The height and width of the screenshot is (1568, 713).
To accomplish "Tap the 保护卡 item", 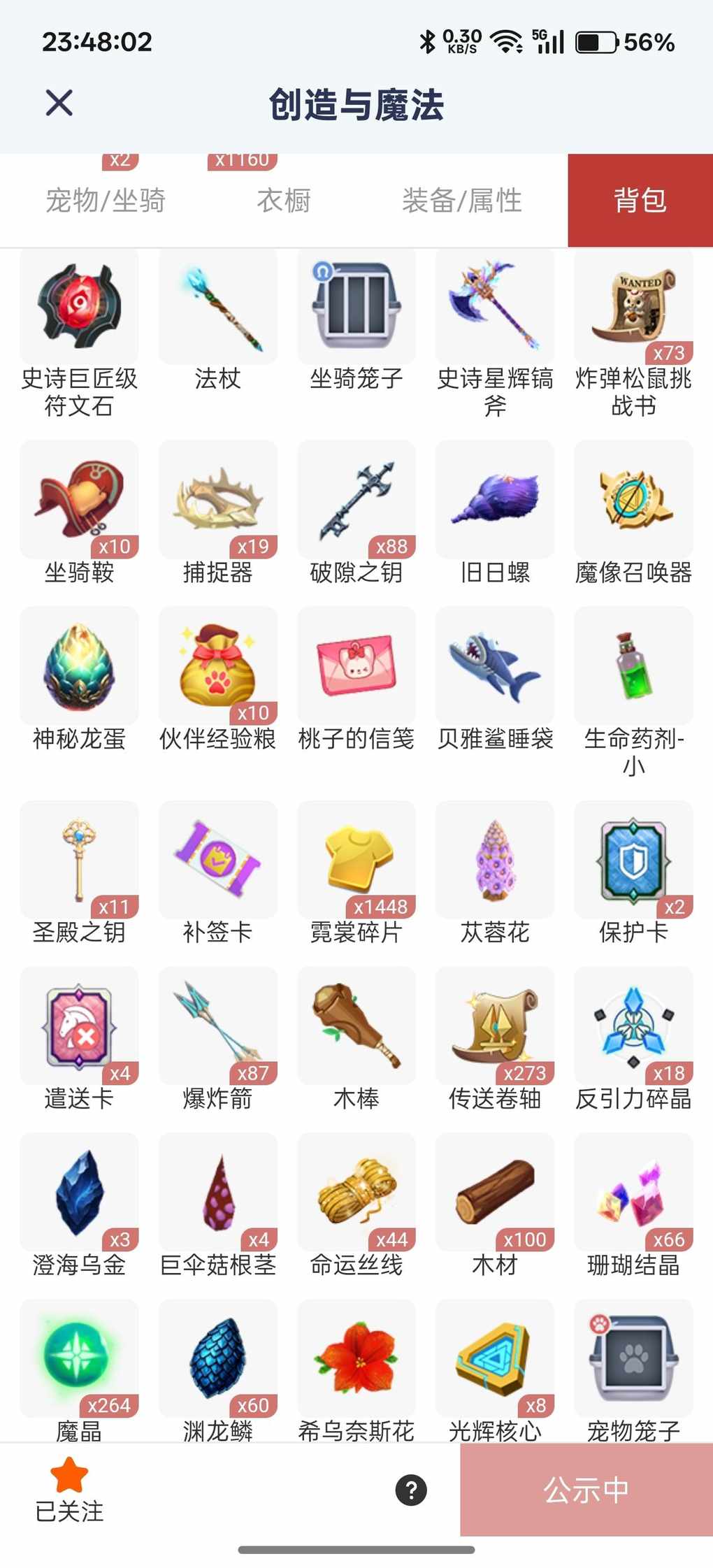I will coord(633,860).
